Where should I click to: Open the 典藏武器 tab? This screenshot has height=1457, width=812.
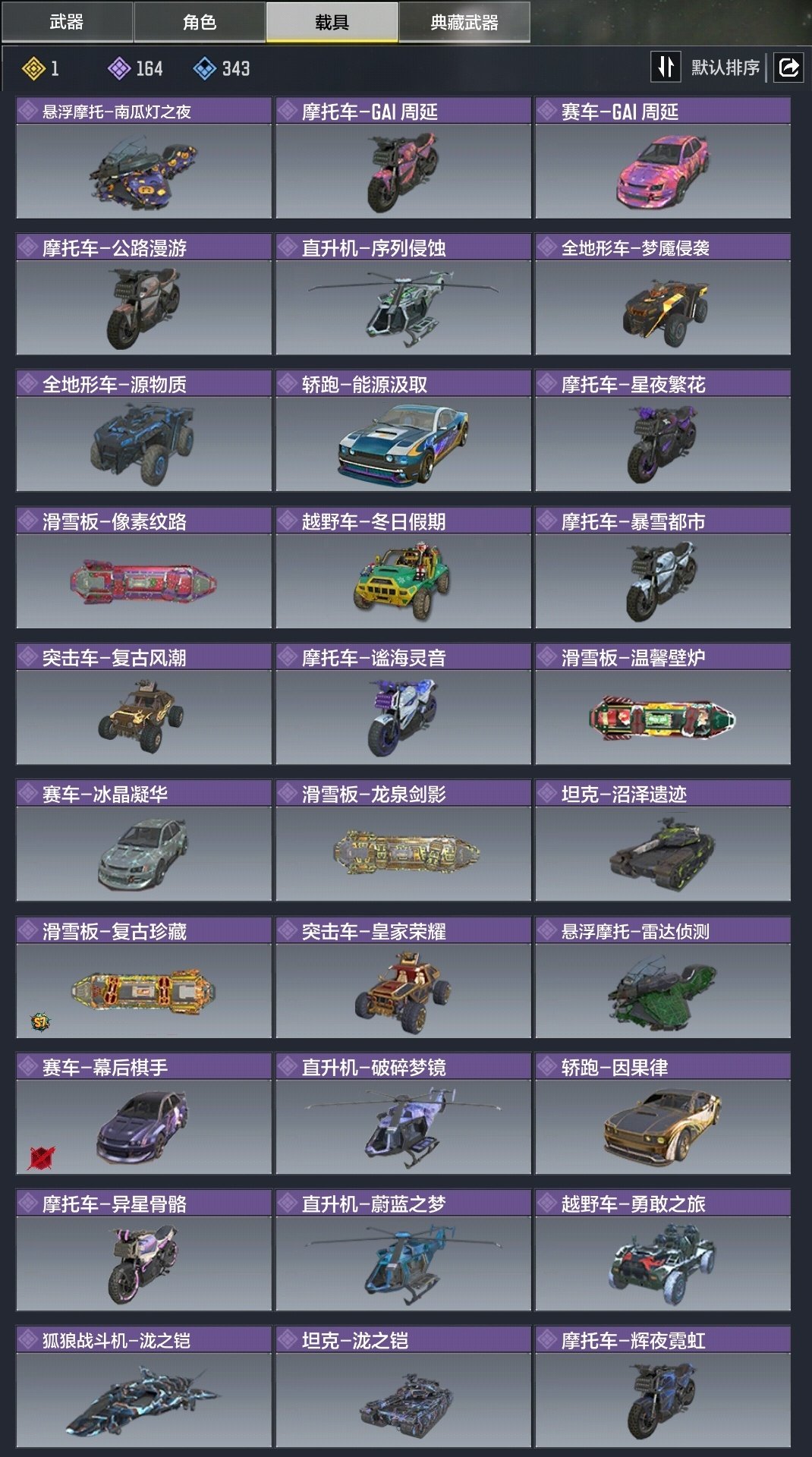coord(464,22)
